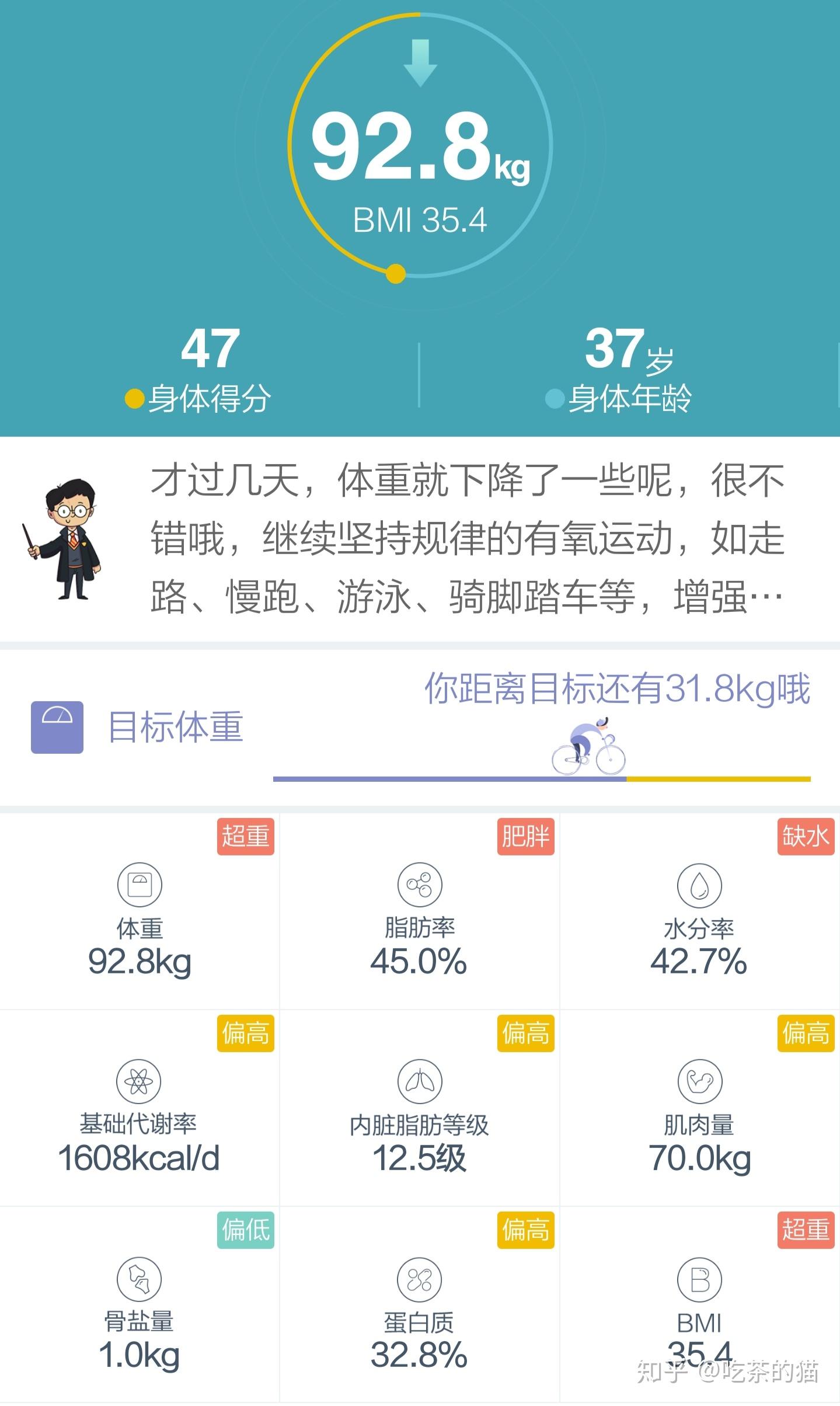Screen dimensions: 840x1406
Task: Open the BMI 35.4 tile
Action: [x=700, y=1304]
